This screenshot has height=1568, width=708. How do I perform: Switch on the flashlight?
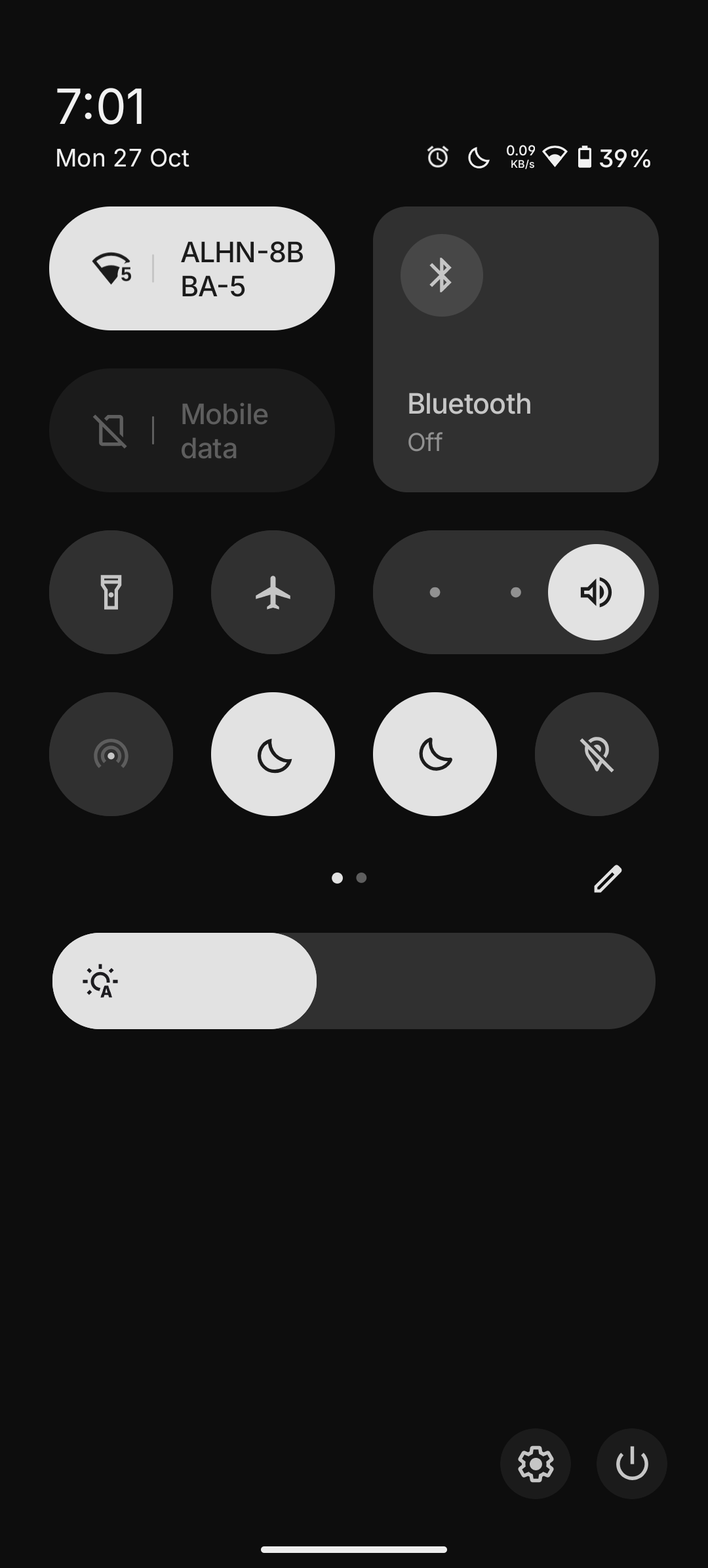[111, 593]
